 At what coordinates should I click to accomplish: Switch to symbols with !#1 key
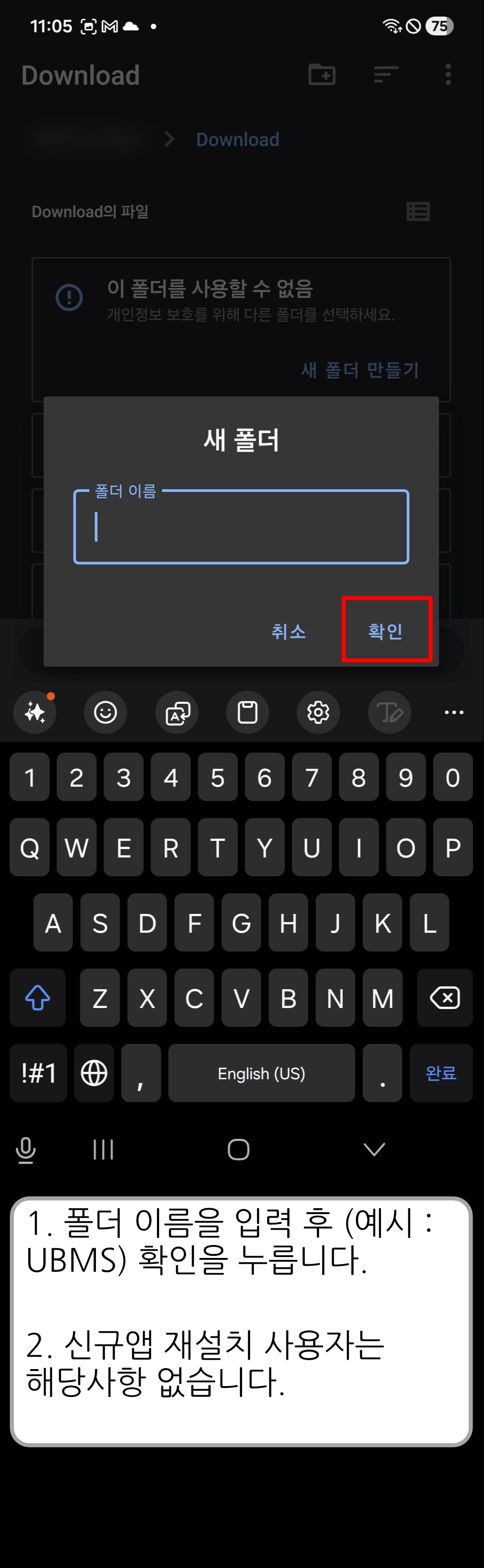39,1073
